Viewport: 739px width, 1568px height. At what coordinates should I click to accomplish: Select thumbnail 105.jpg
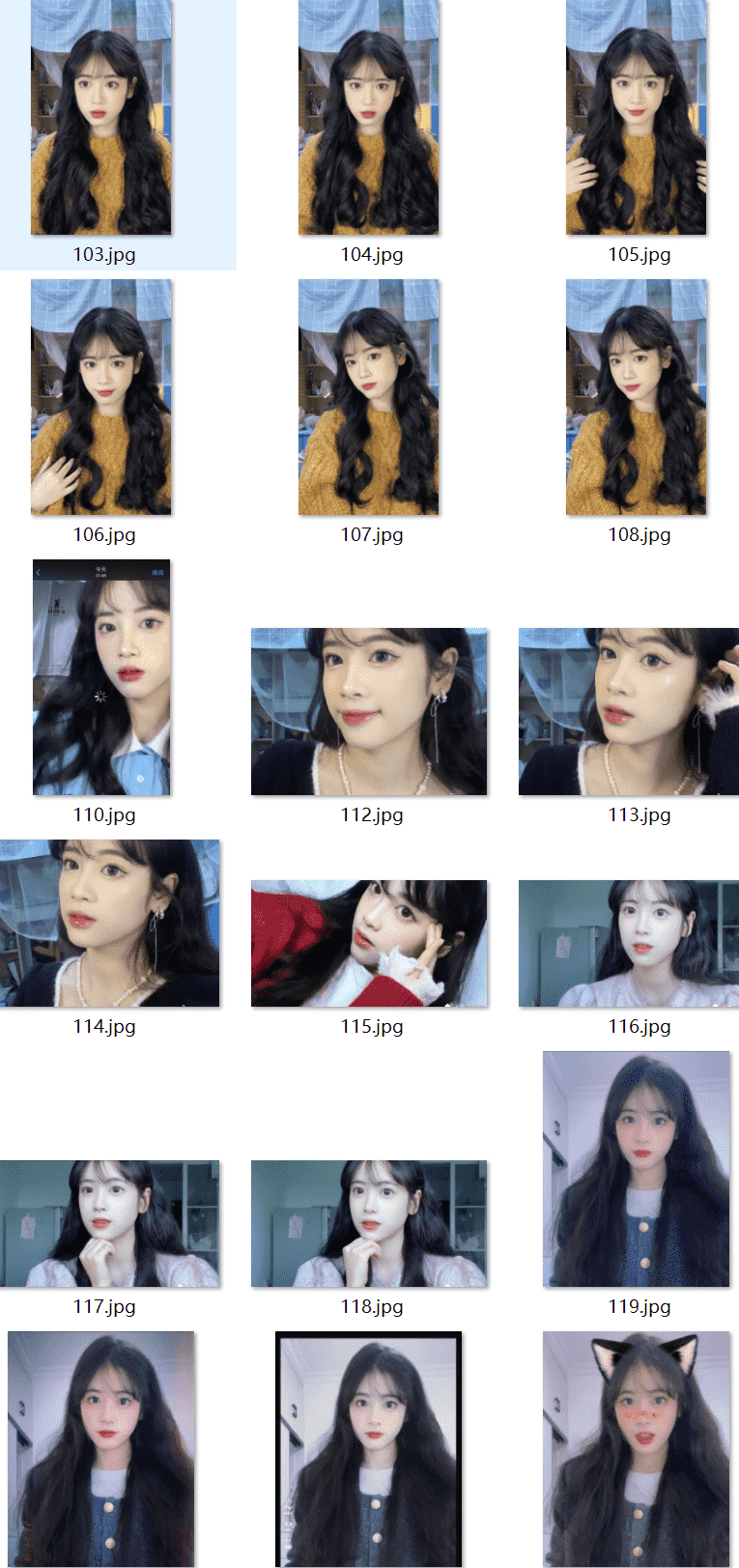637,118
